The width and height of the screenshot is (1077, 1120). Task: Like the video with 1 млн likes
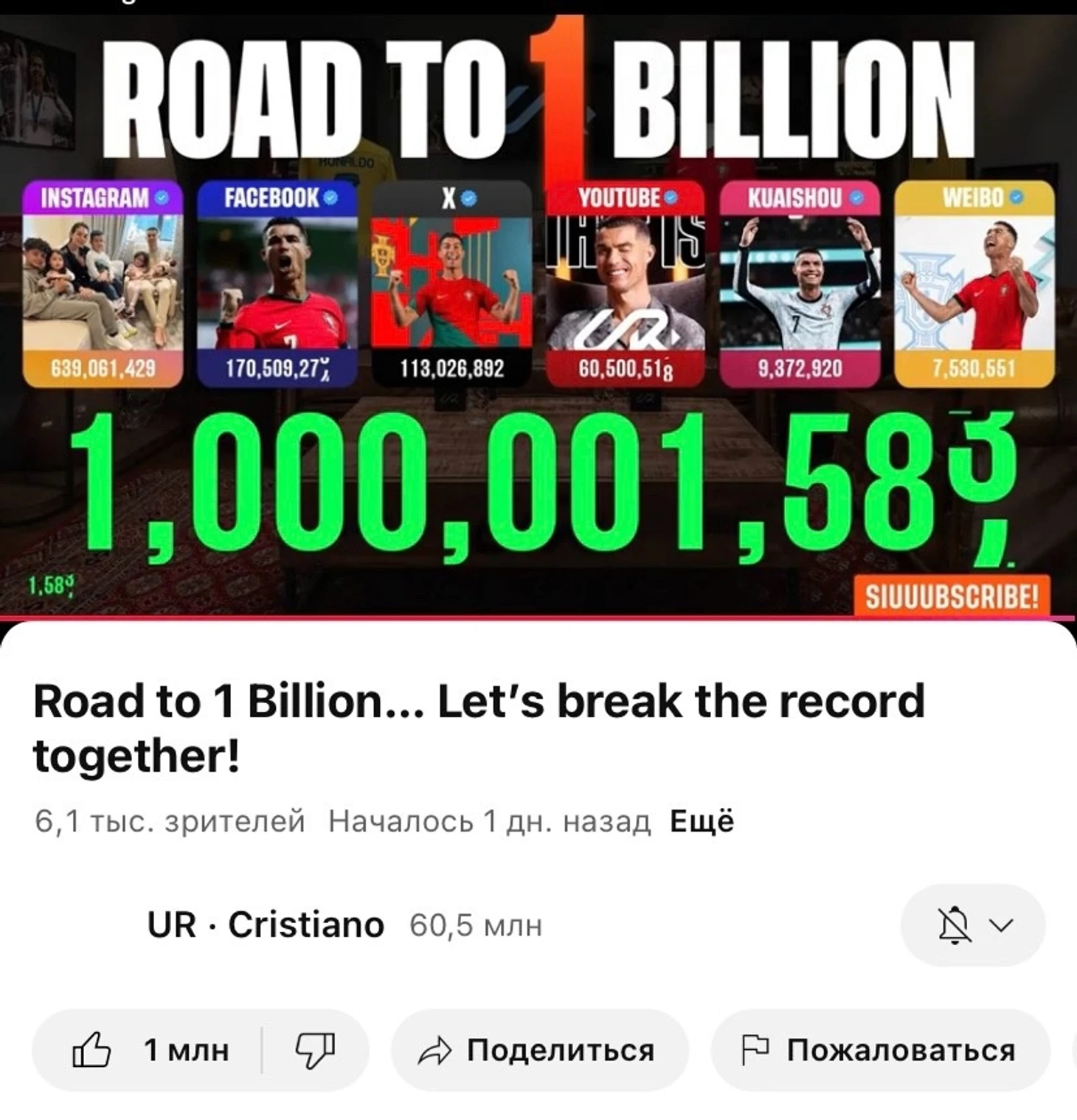coord(148,1049)
